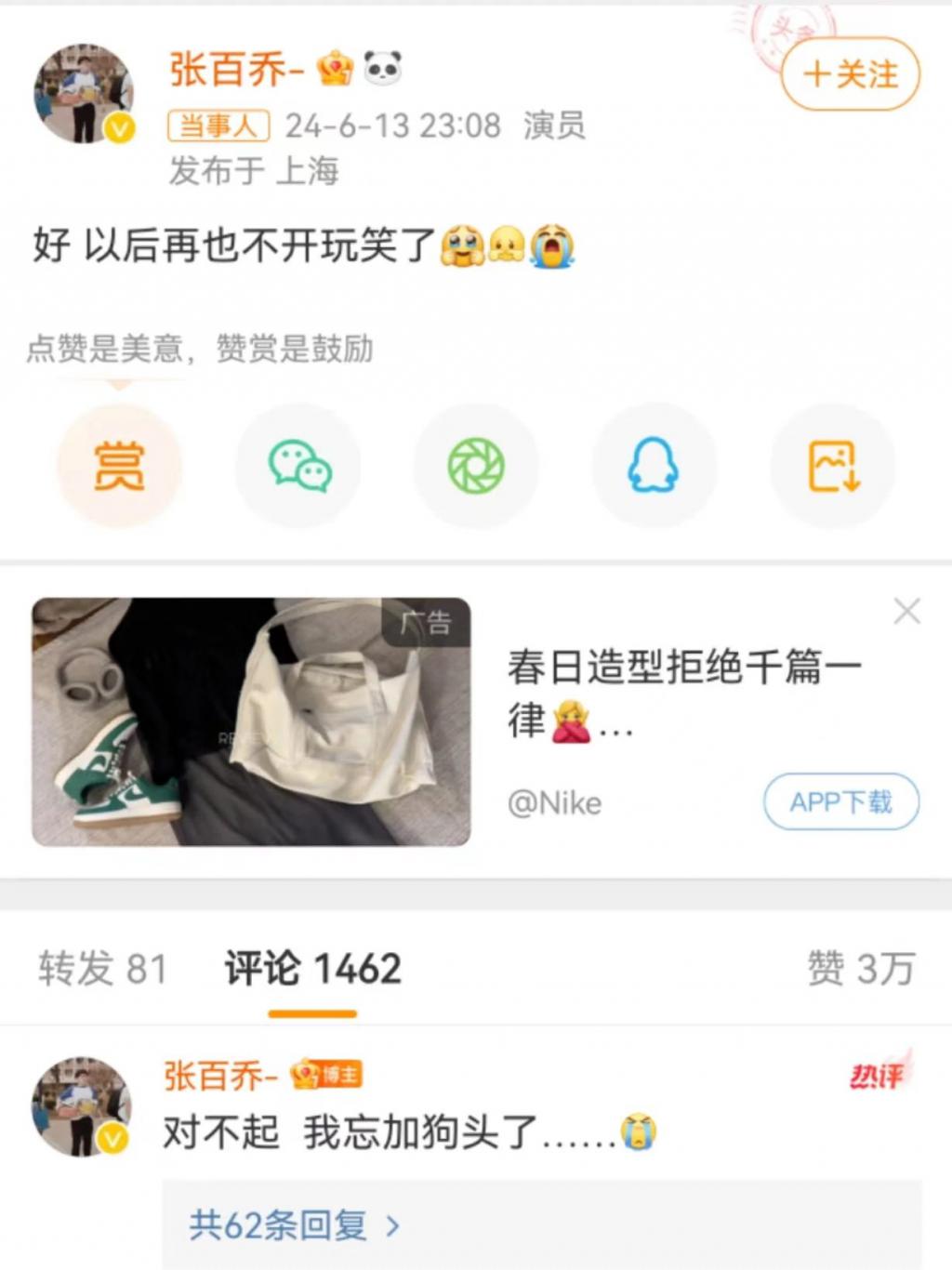
Task: Open 张百乔's profile avatar in post header
Action: [x=84, y=93]
